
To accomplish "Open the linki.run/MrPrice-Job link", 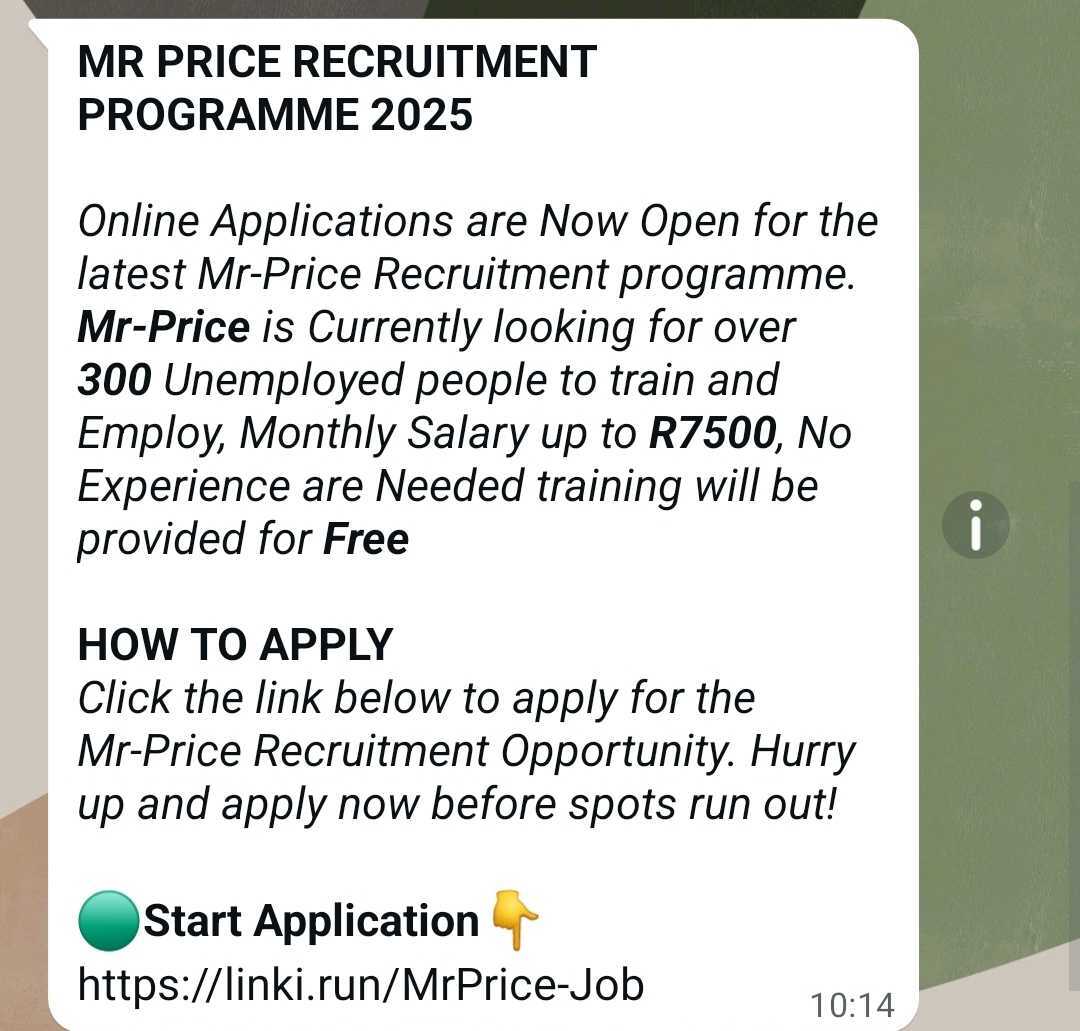I will tap(360, 985).
